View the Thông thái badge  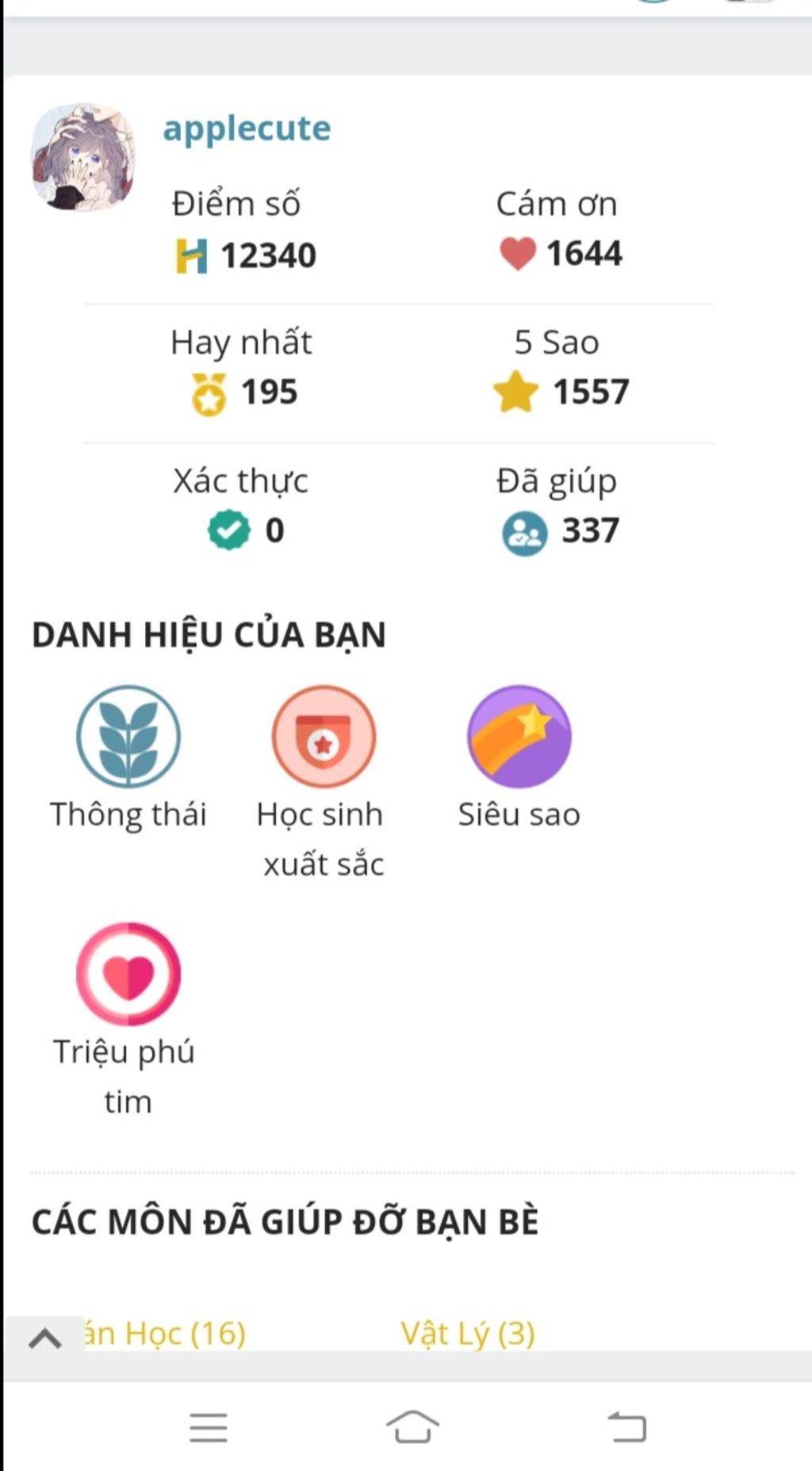pos(128,737)
